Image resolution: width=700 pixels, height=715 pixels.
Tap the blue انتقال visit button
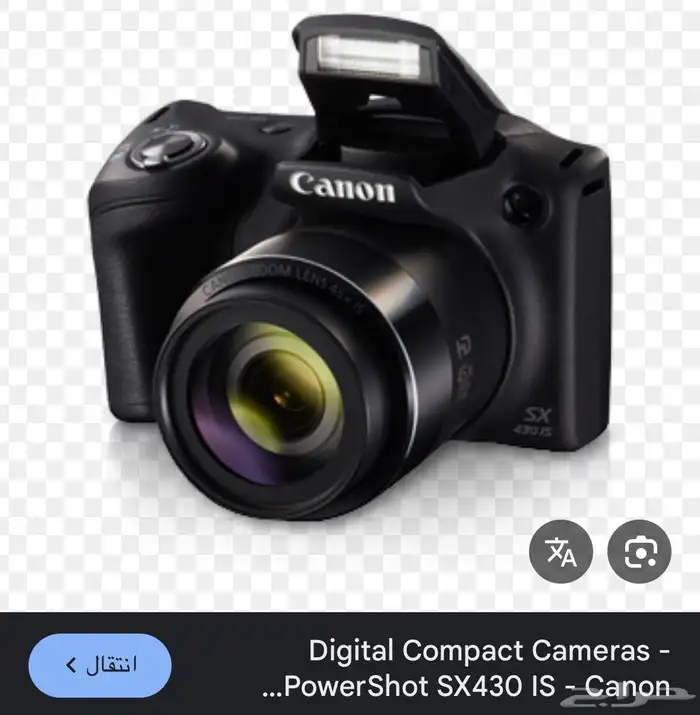pos(100,665)
